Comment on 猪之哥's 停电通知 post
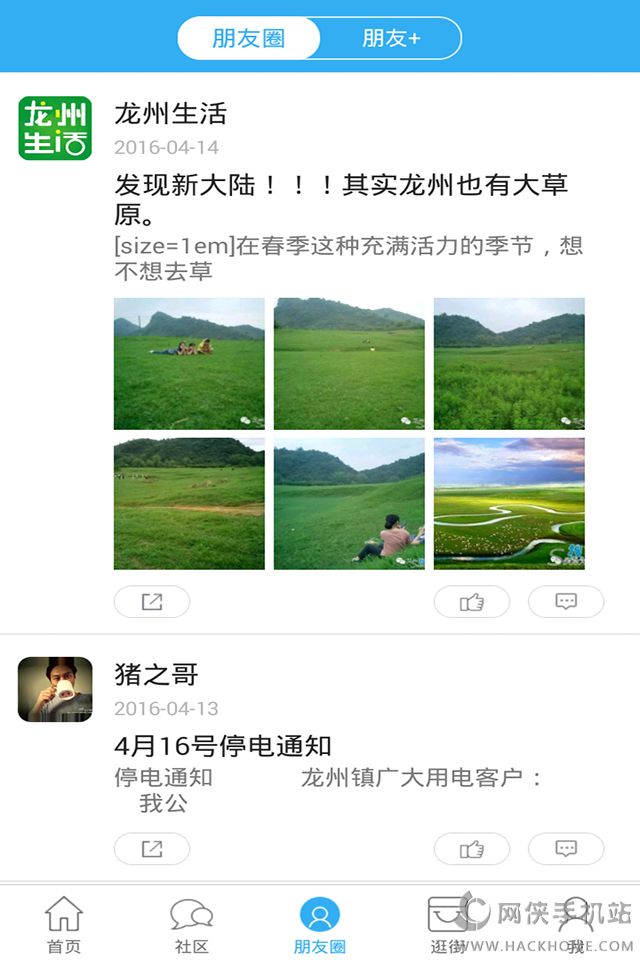Screen dimensions: 640x960 pyautogui.click(x=566, y=849)
